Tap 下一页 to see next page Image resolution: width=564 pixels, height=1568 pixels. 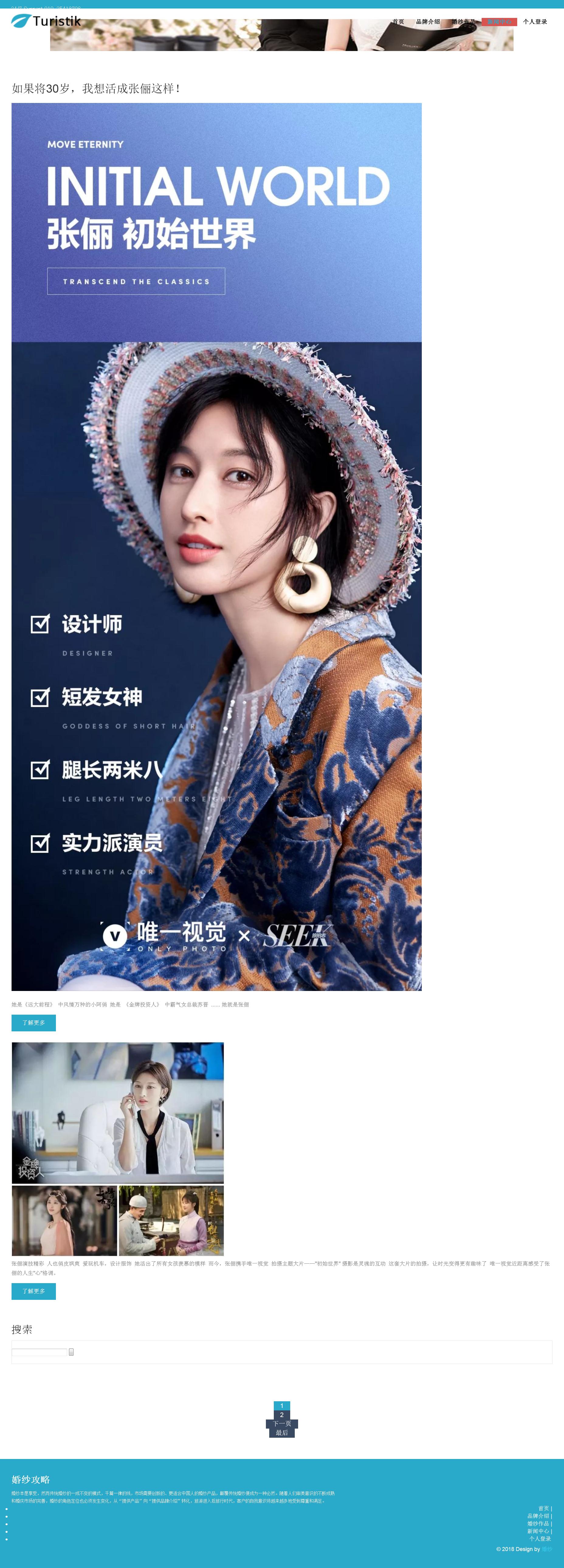[x=281, y=1424]
